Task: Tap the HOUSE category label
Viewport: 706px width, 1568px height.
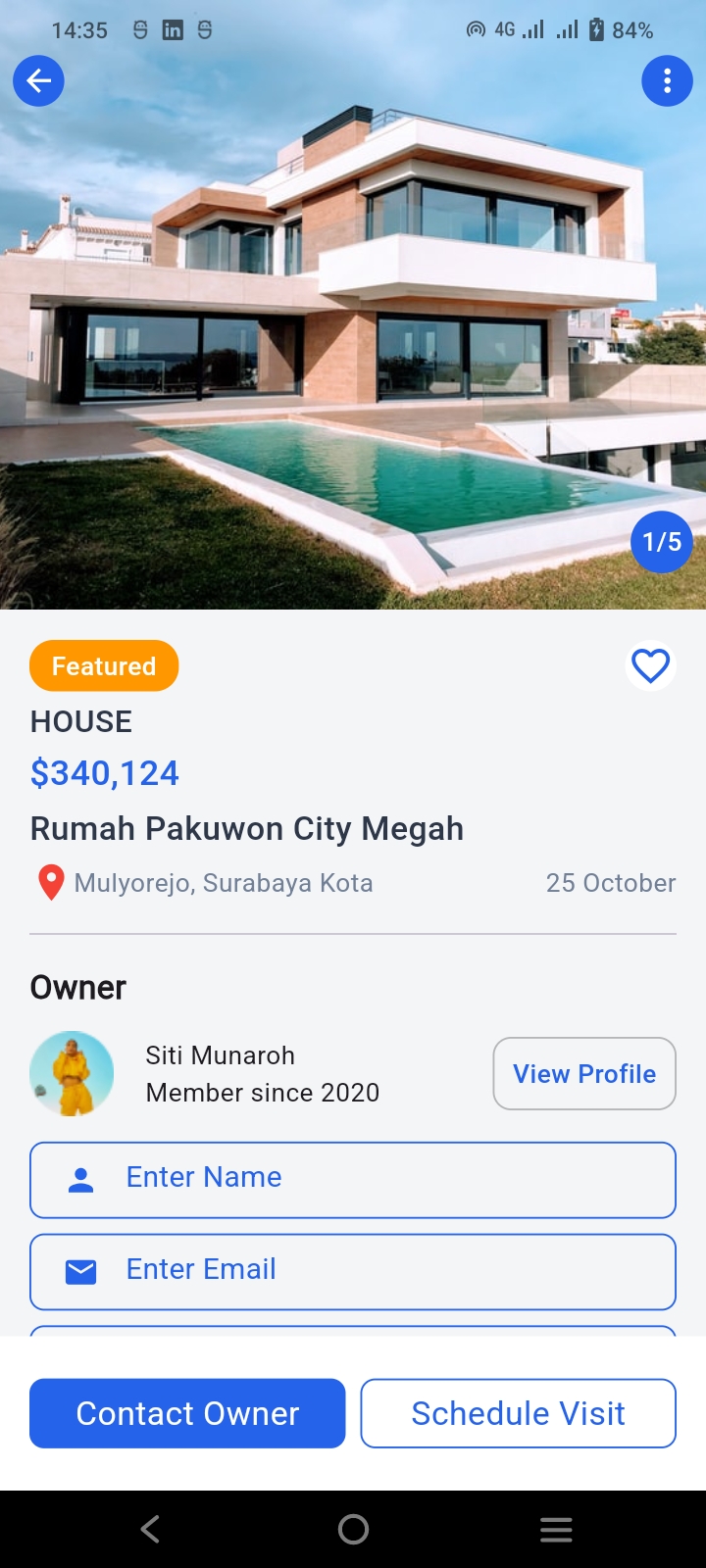Action: coord(81,721)
